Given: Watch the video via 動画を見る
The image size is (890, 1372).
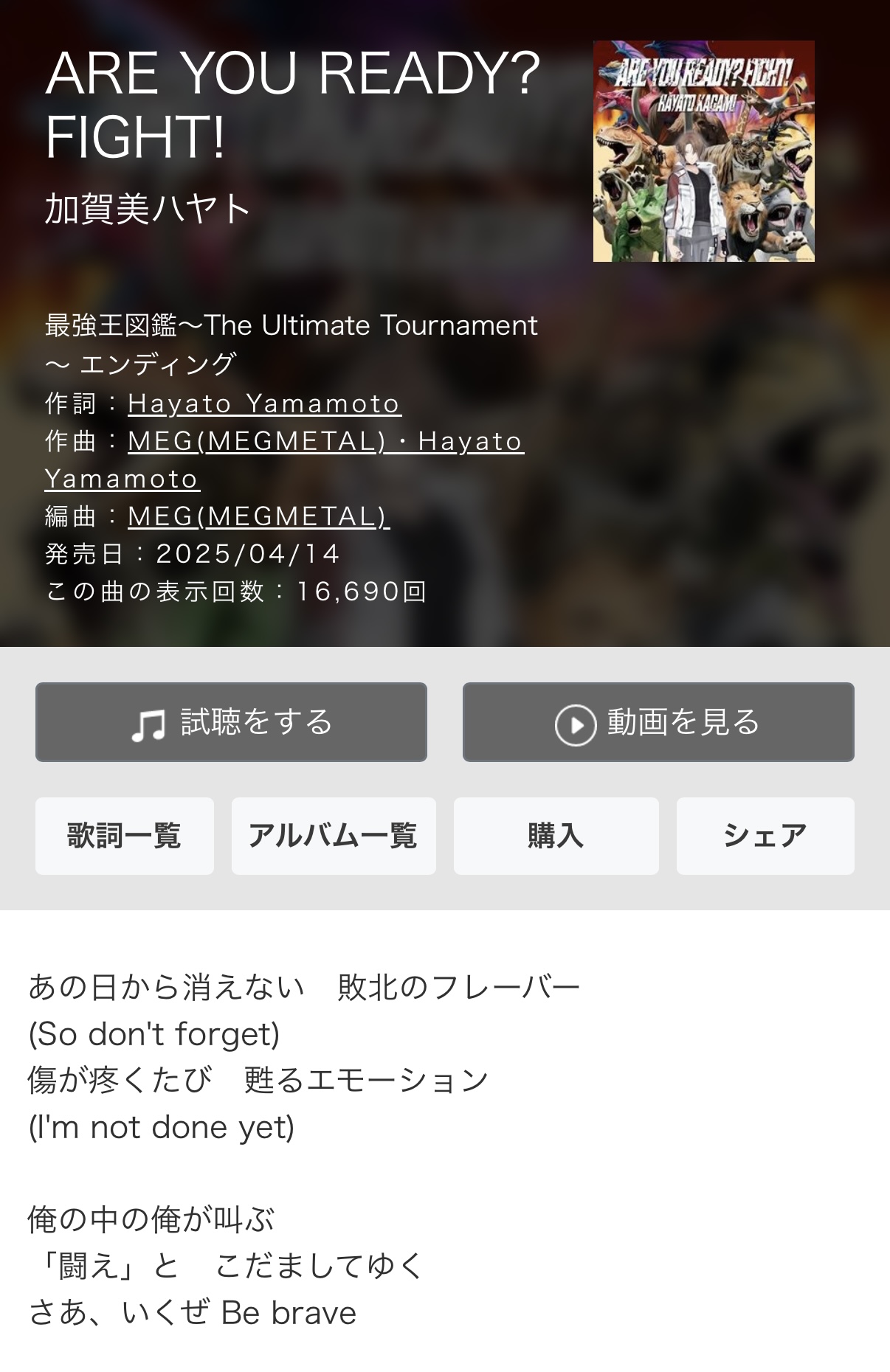Looking at the screenshot, I should pos(658,722).
